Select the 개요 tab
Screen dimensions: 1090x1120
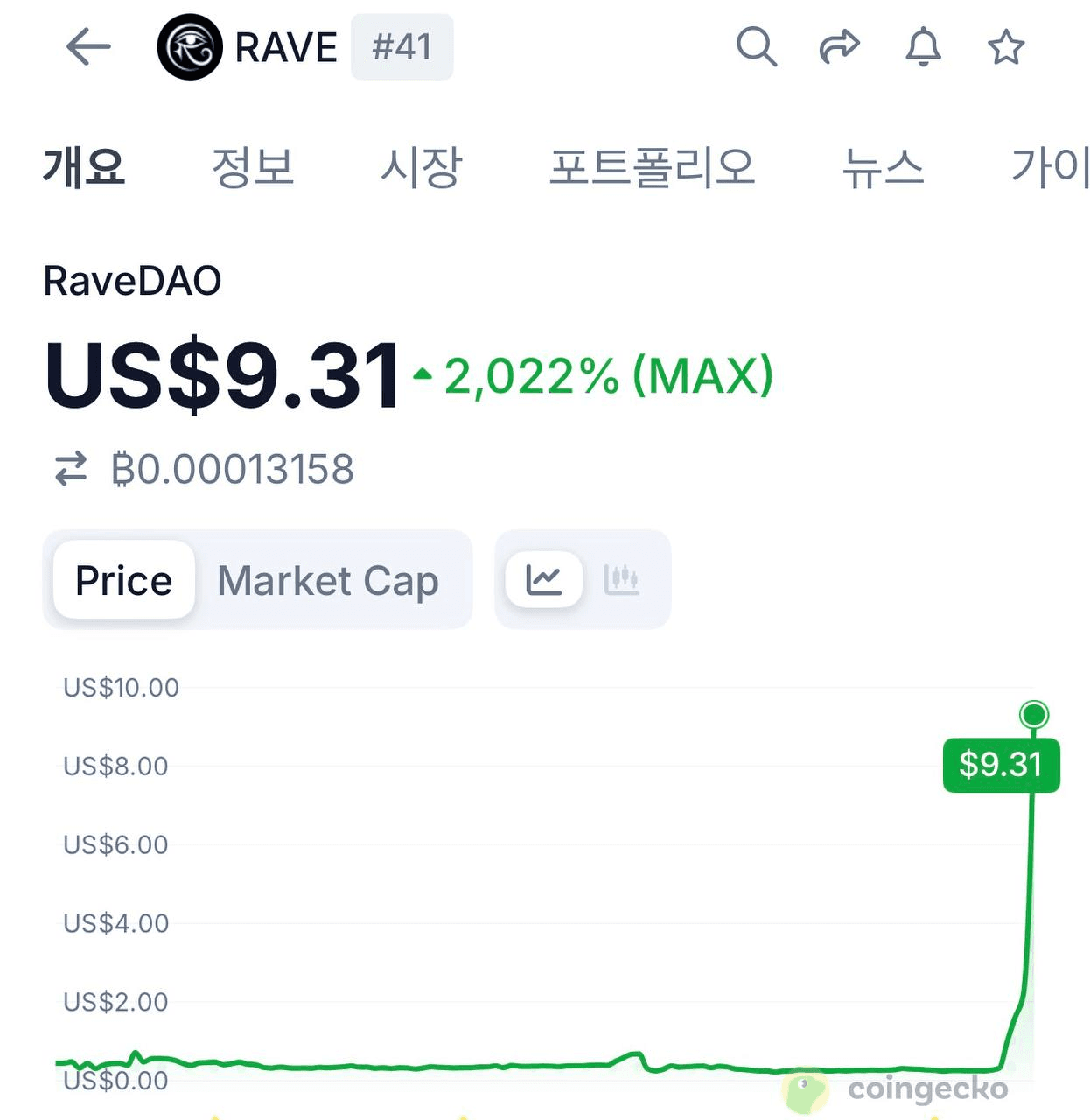[x=84, y=167]
